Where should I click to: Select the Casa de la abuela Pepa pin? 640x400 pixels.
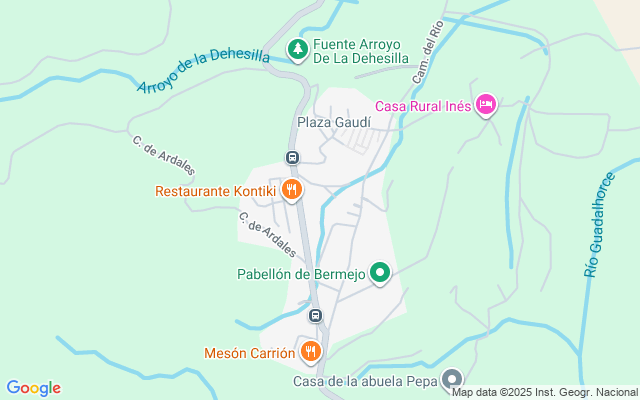click(x=452, y=379)
